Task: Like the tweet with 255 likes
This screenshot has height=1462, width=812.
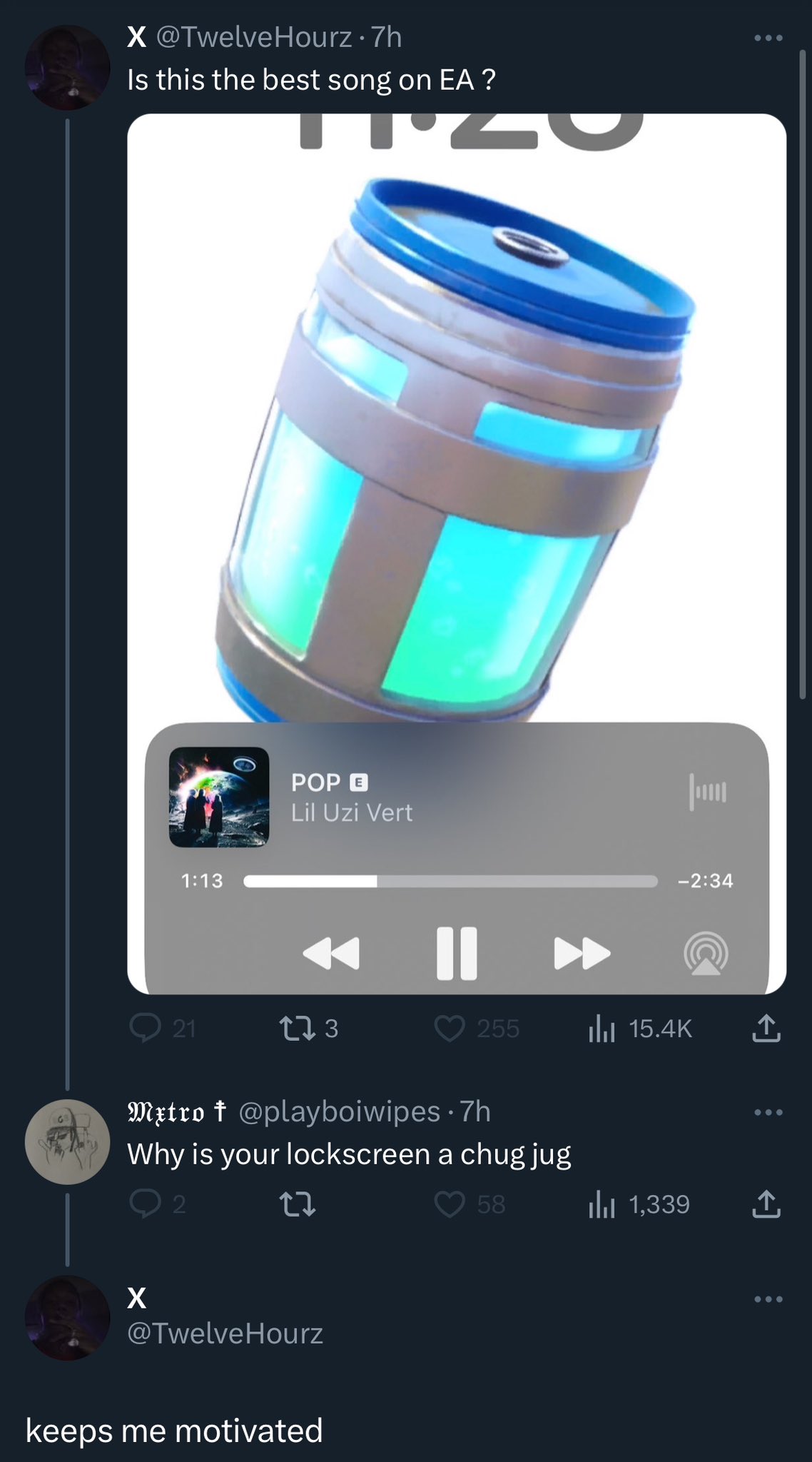Action: pos(450,1029)
